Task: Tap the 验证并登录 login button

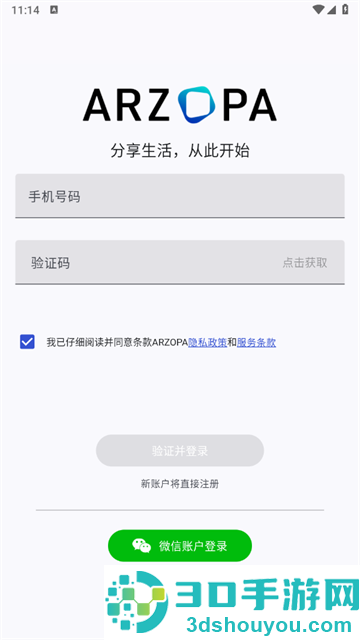Action: [x=180, y=451]
